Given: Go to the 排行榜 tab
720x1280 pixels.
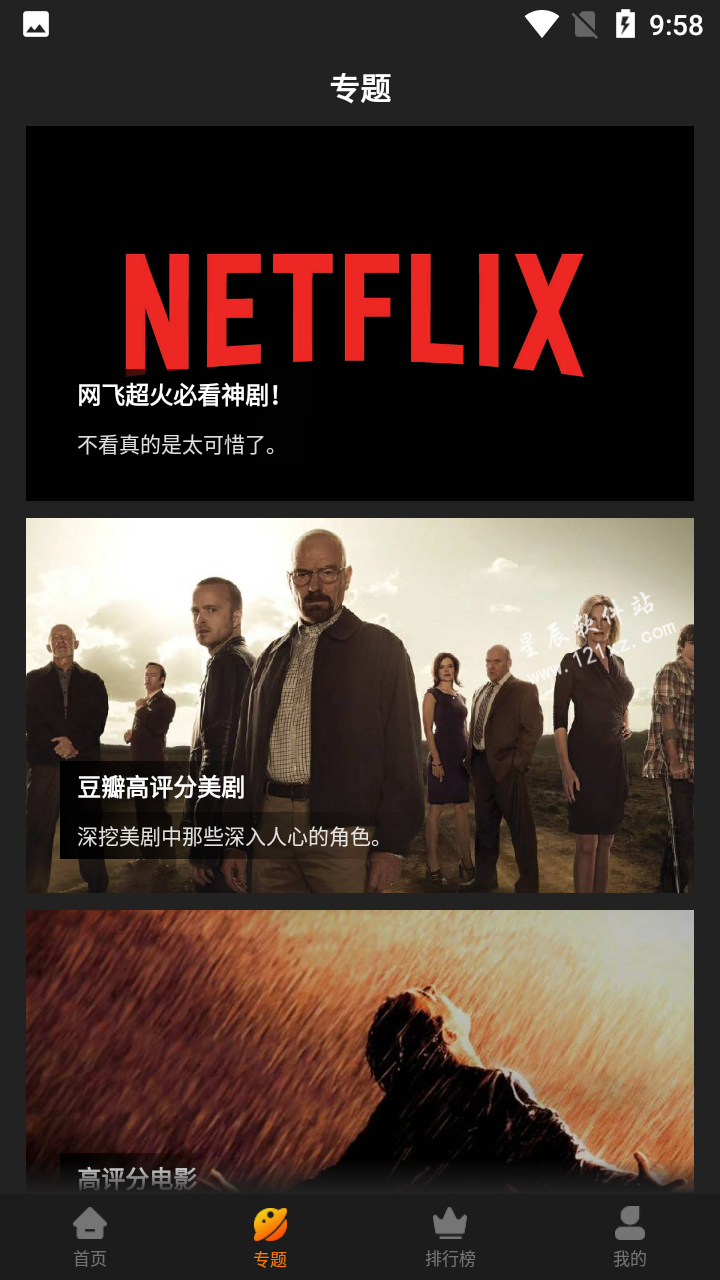Looking at the screenshot, I should (x=450, y=1237).
